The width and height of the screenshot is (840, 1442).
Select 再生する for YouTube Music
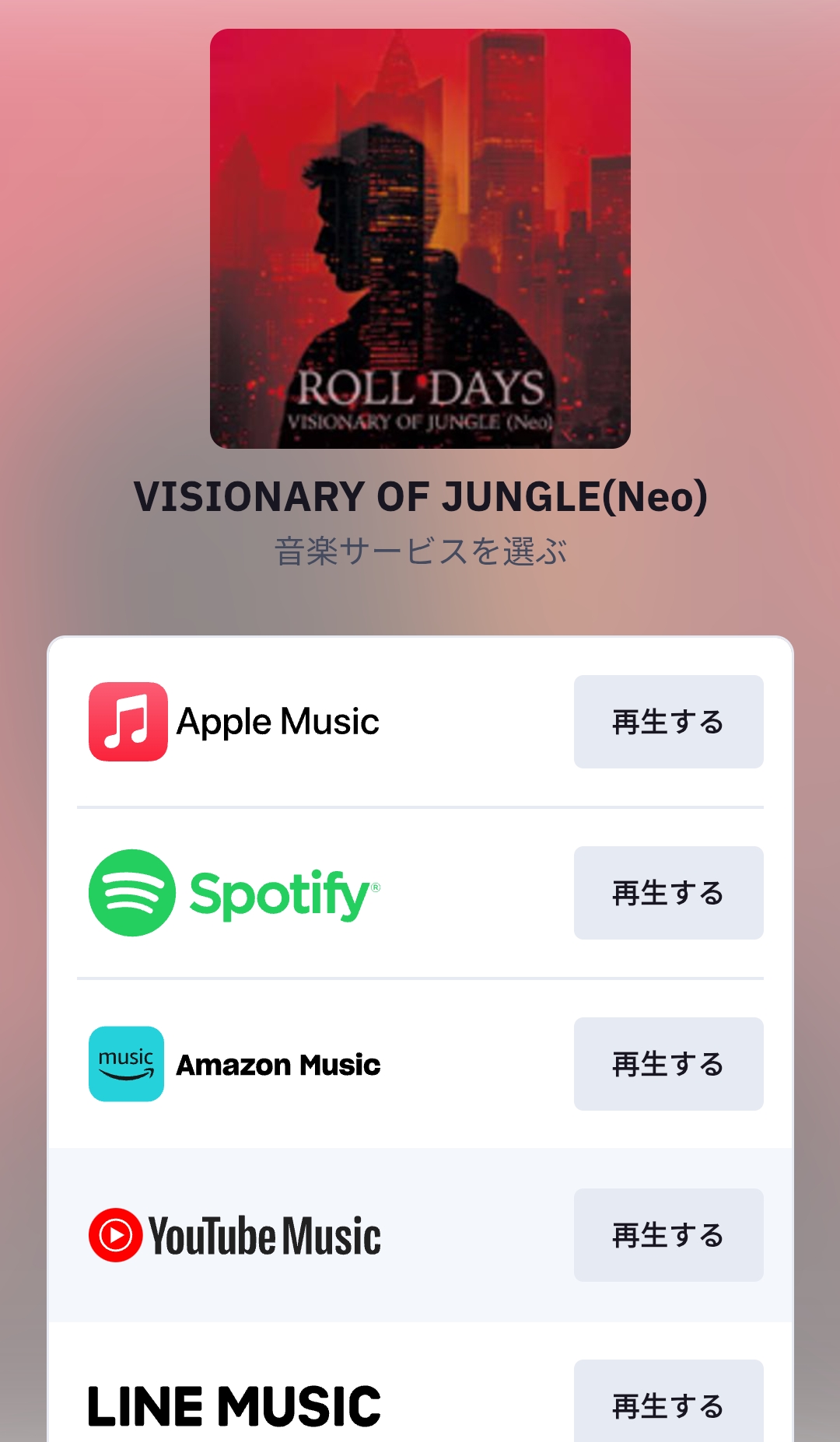pyautogui.click(x=668, y=1235)
